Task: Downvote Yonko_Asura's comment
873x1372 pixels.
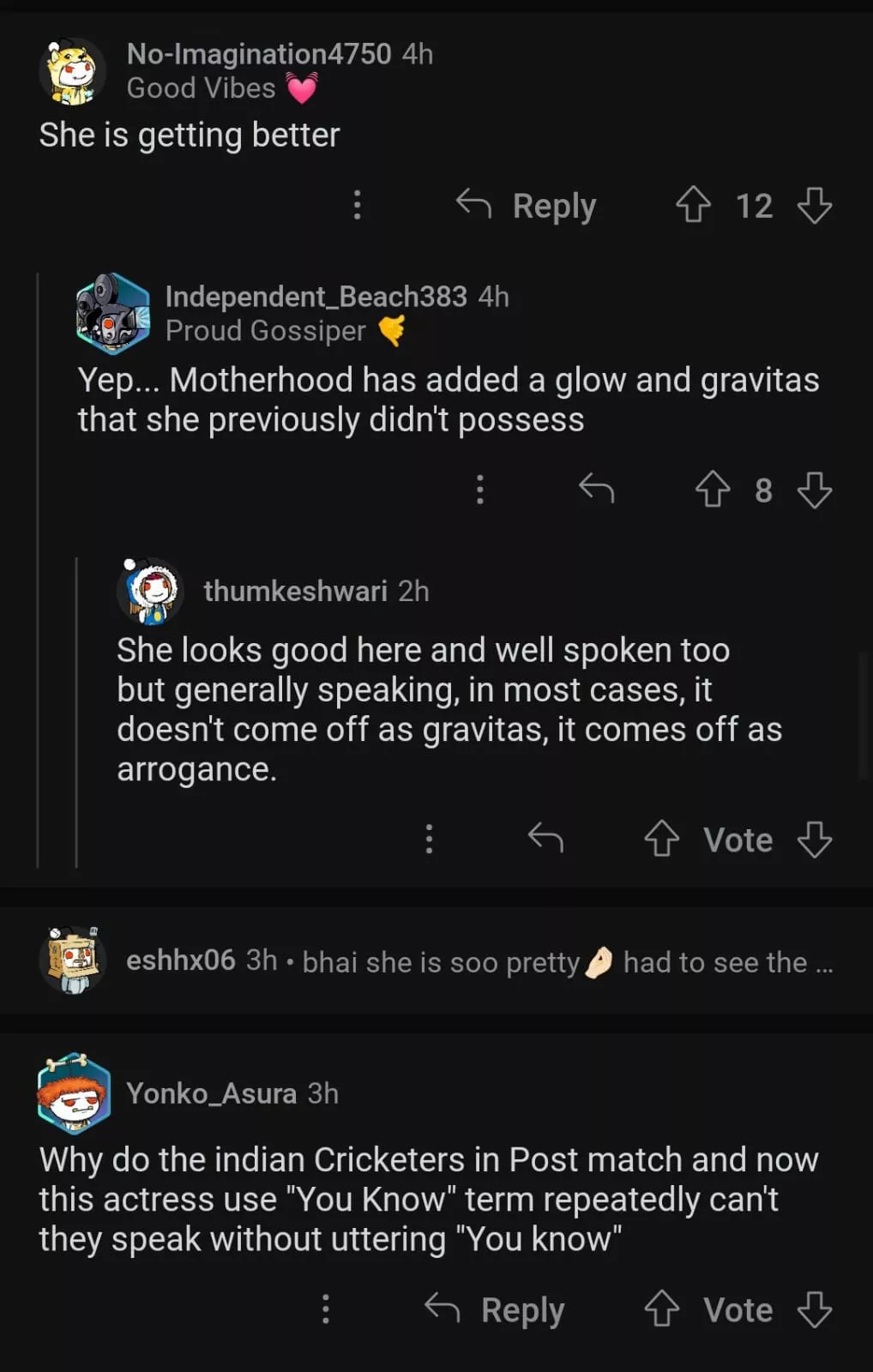Action: (814, 1309)
